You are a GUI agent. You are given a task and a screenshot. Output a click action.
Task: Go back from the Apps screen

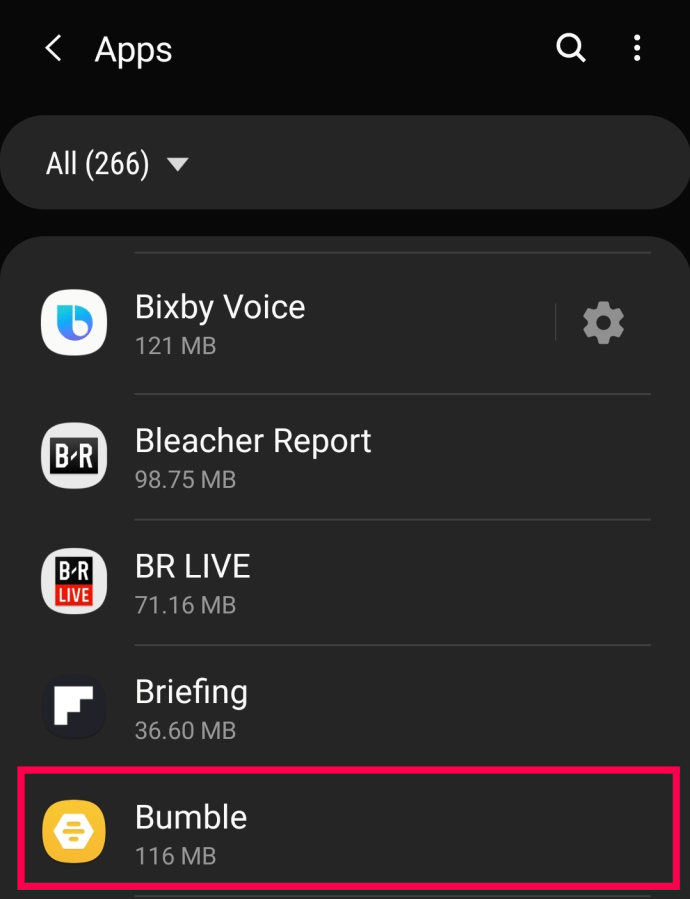pos(54,48)
